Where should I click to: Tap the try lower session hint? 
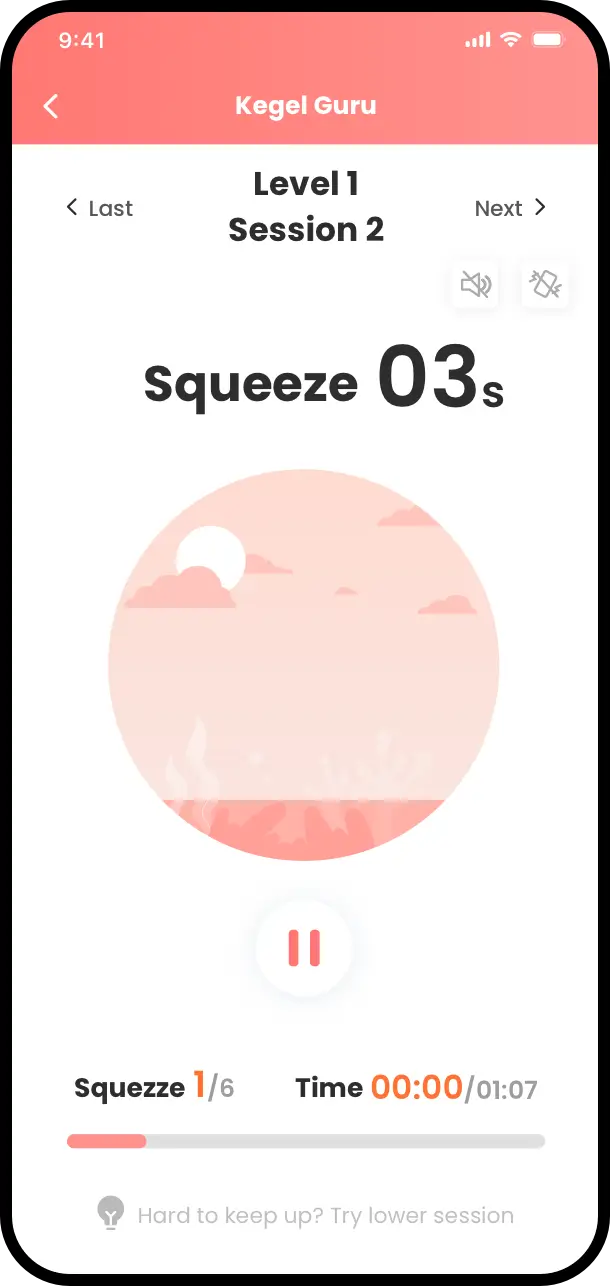[x=324, y=1216]
